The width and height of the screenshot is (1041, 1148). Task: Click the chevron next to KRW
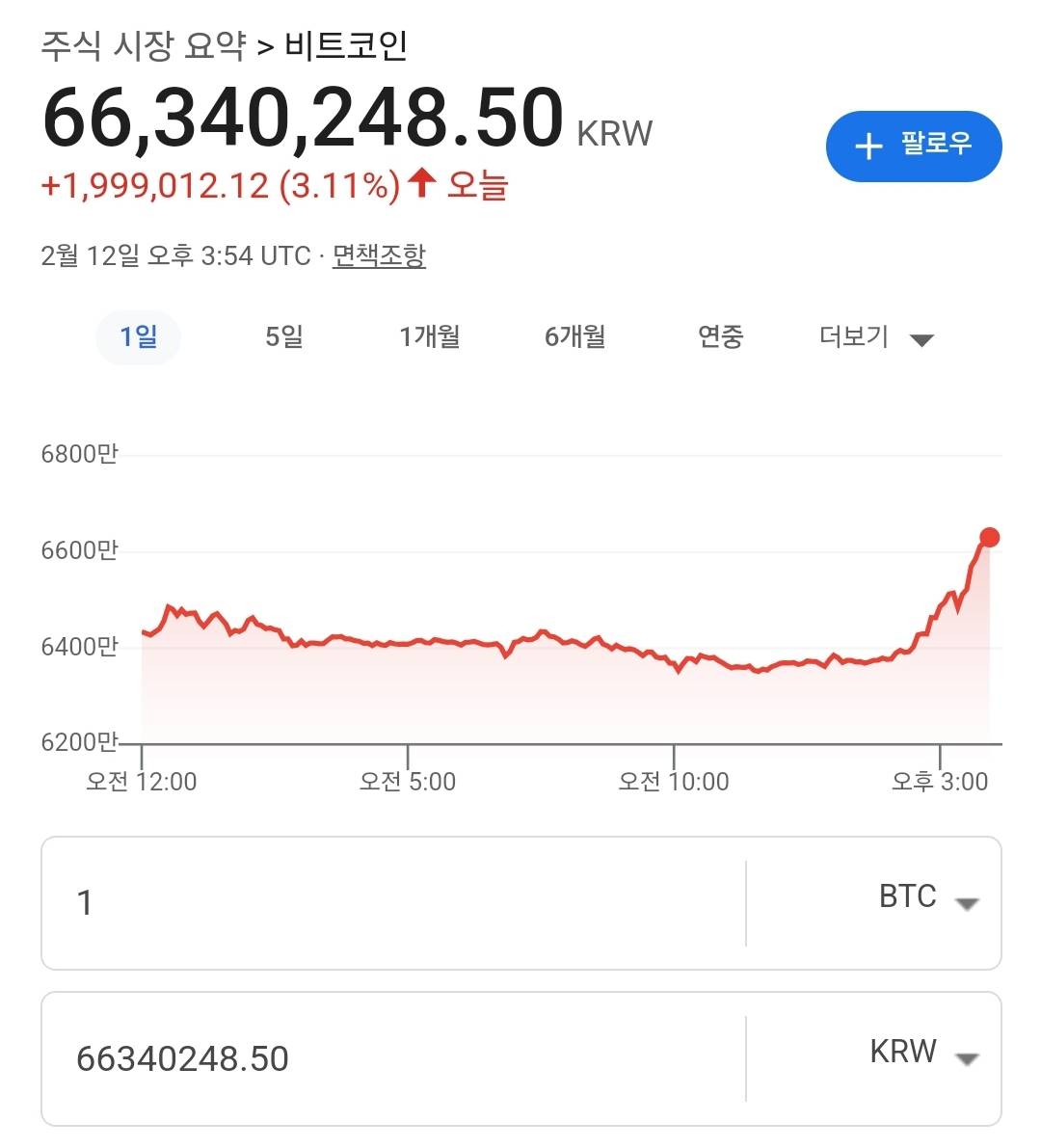tap(965, 1058)
